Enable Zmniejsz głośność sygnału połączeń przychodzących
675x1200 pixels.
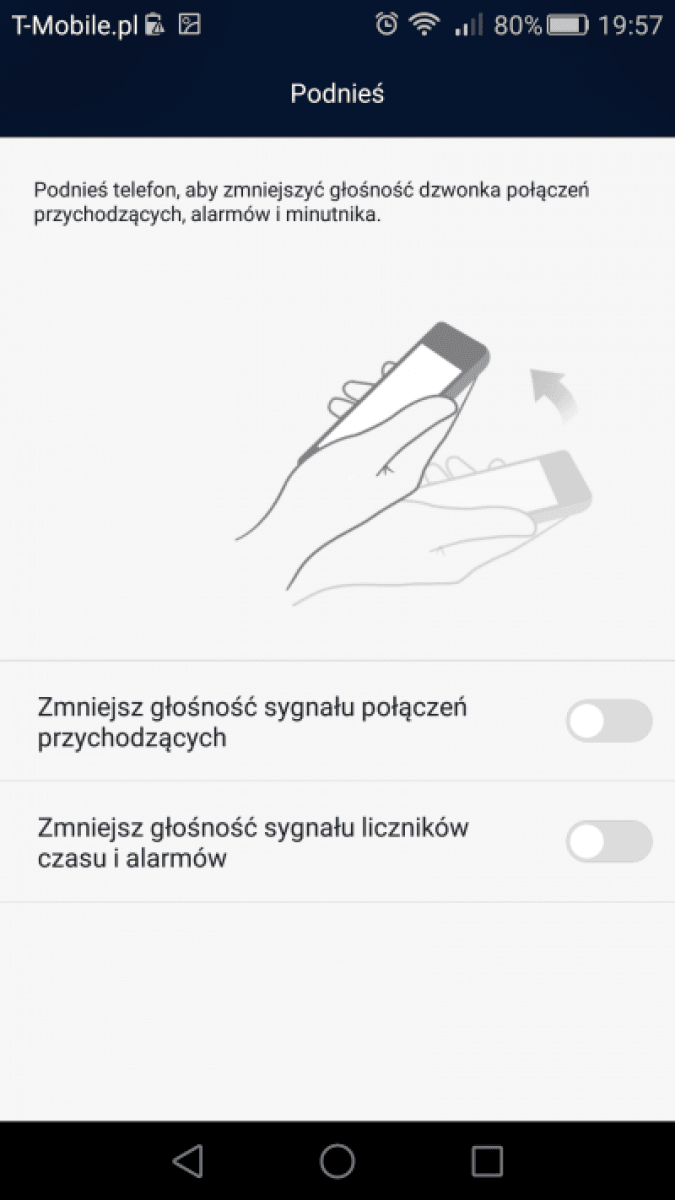tap(609, 721)
